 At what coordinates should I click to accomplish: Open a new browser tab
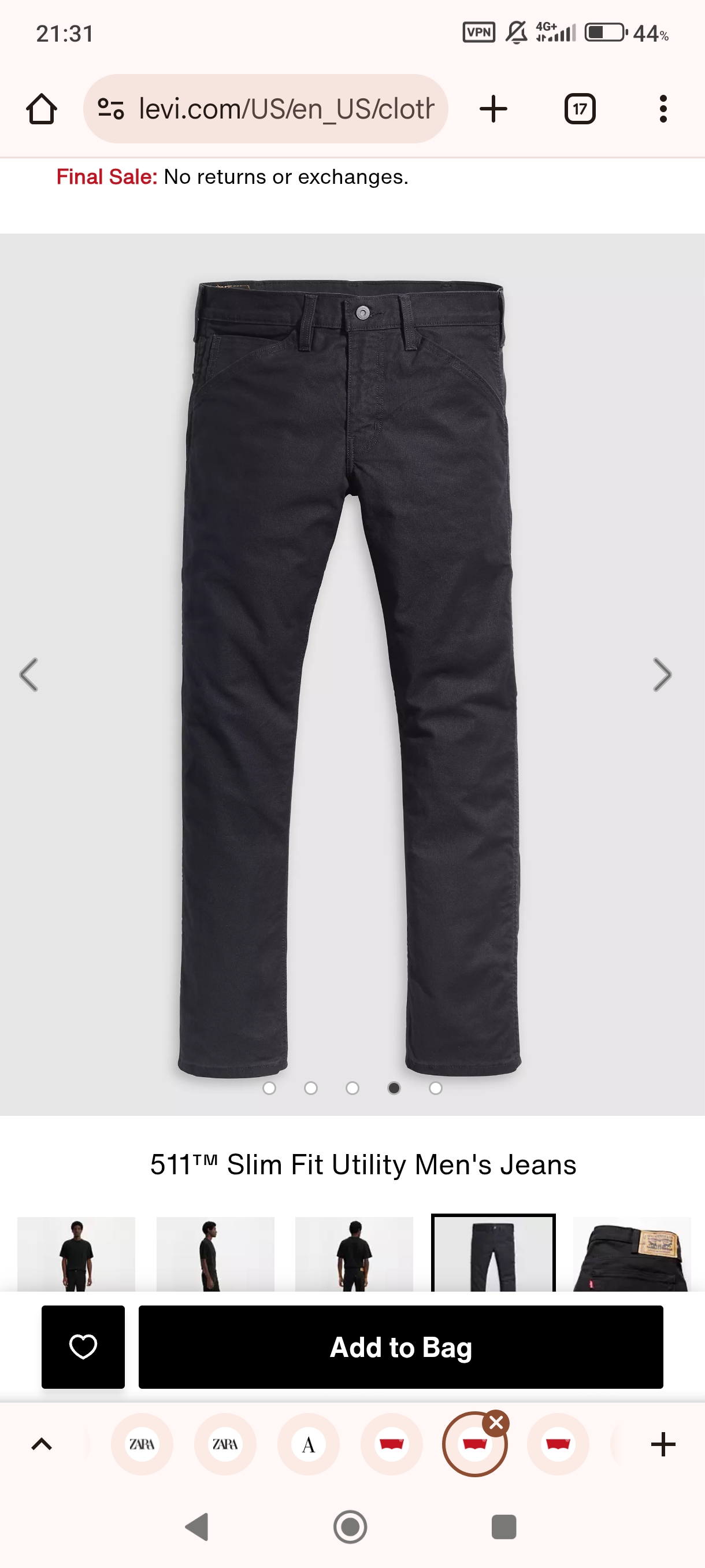pos(493,110)
